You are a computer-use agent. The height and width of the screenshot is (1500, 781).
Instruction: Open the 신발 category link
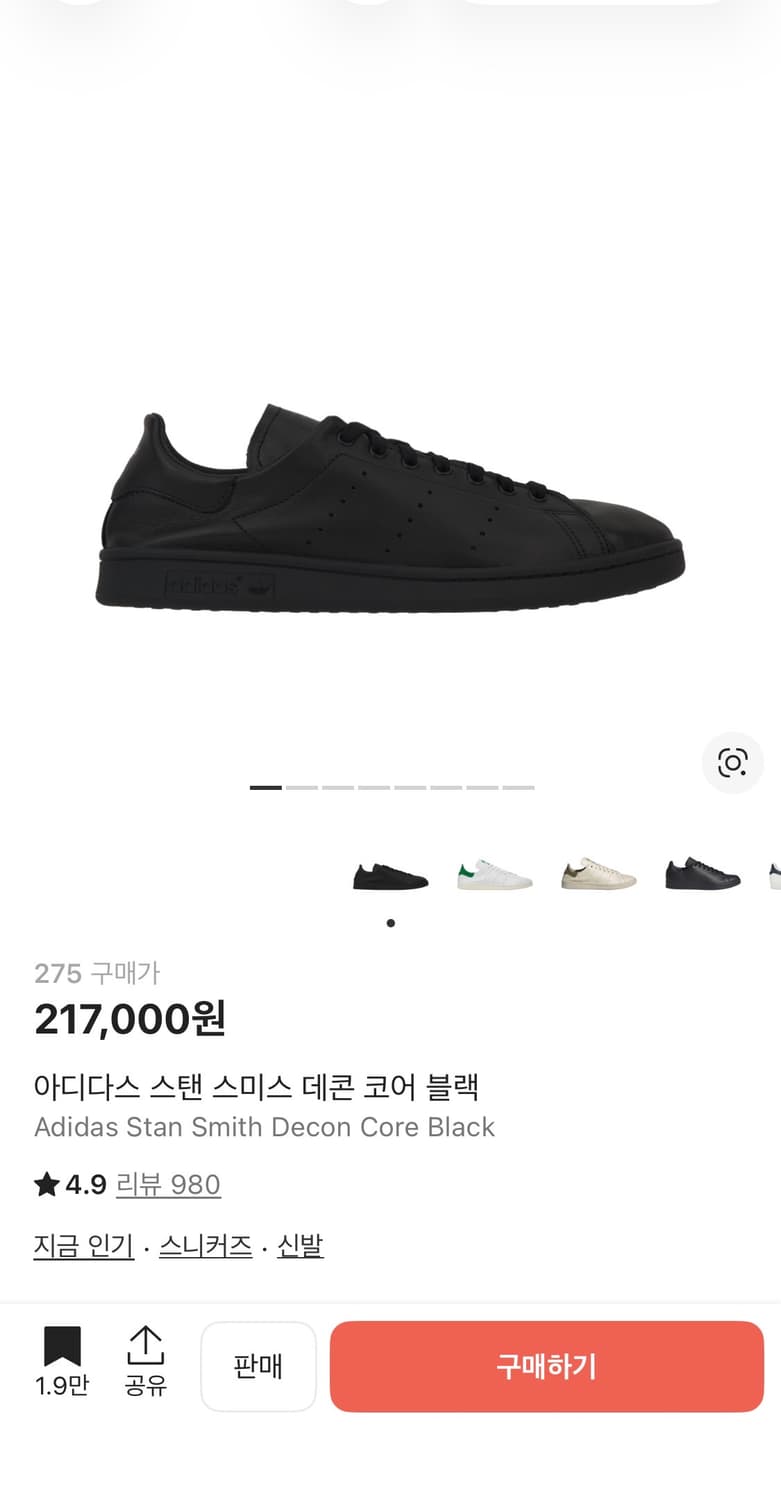click(302, 1245)
